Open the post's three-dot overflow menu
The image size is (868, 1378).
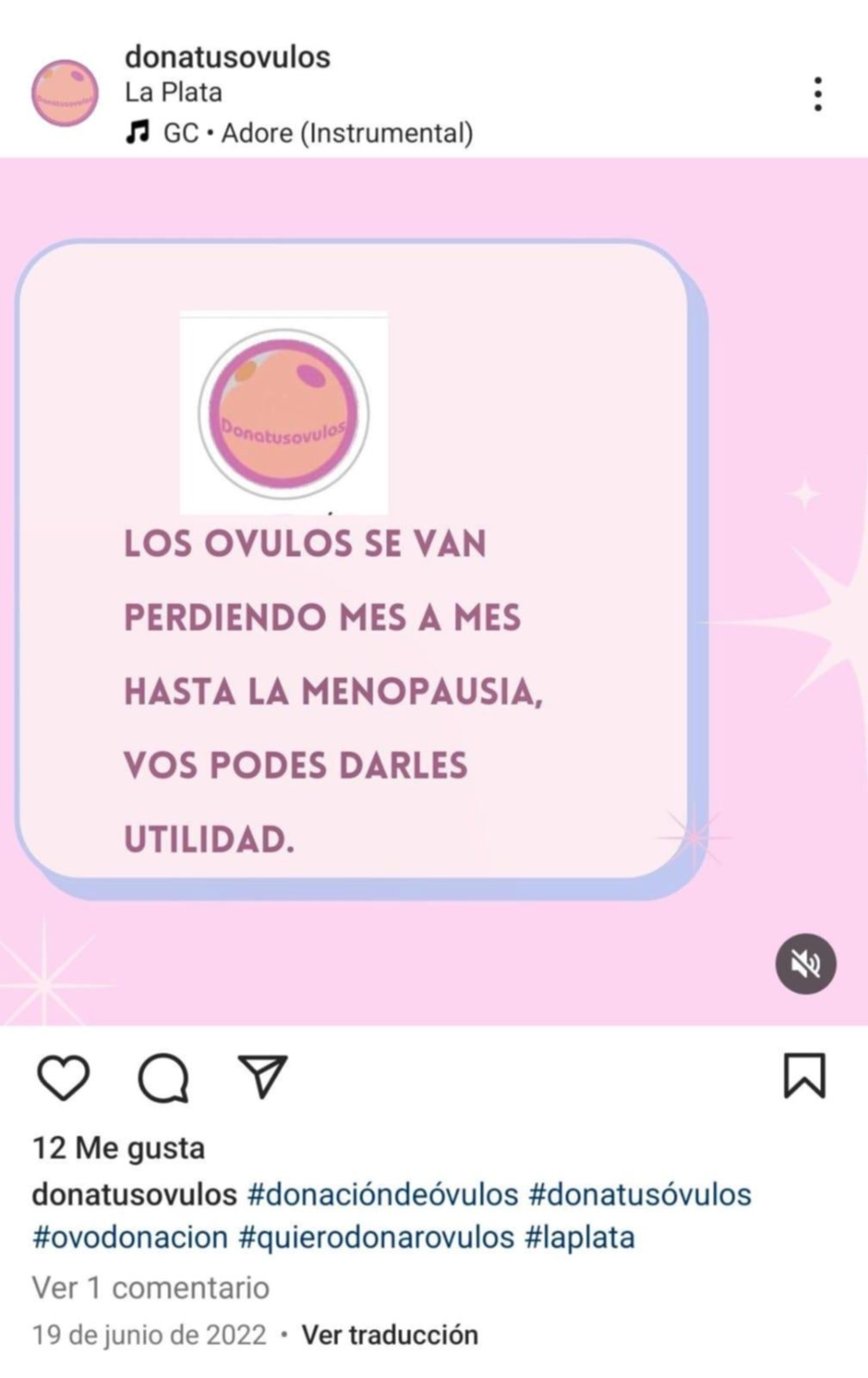tap(817, 94)
